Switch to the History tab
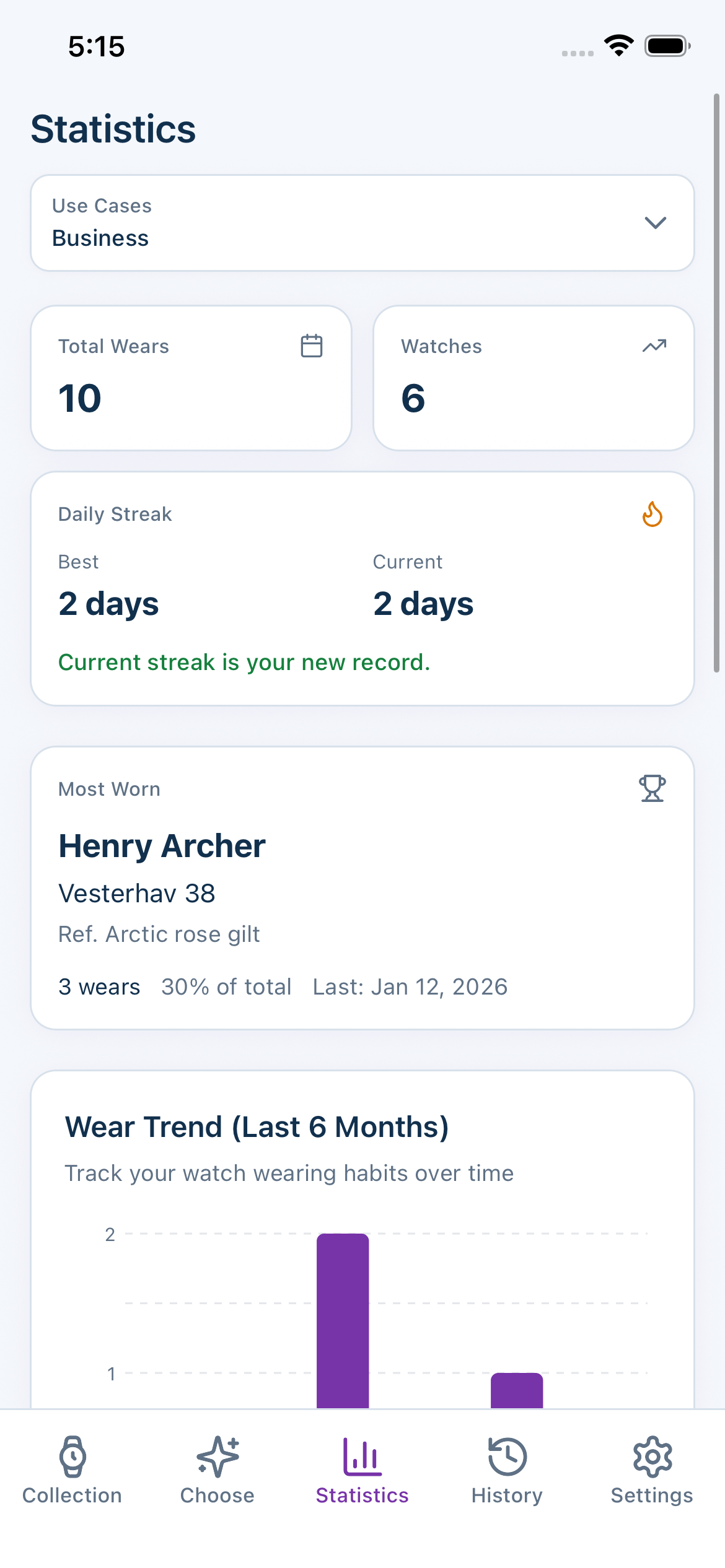Screen dimensions: 725x1568 (506, 1496)
